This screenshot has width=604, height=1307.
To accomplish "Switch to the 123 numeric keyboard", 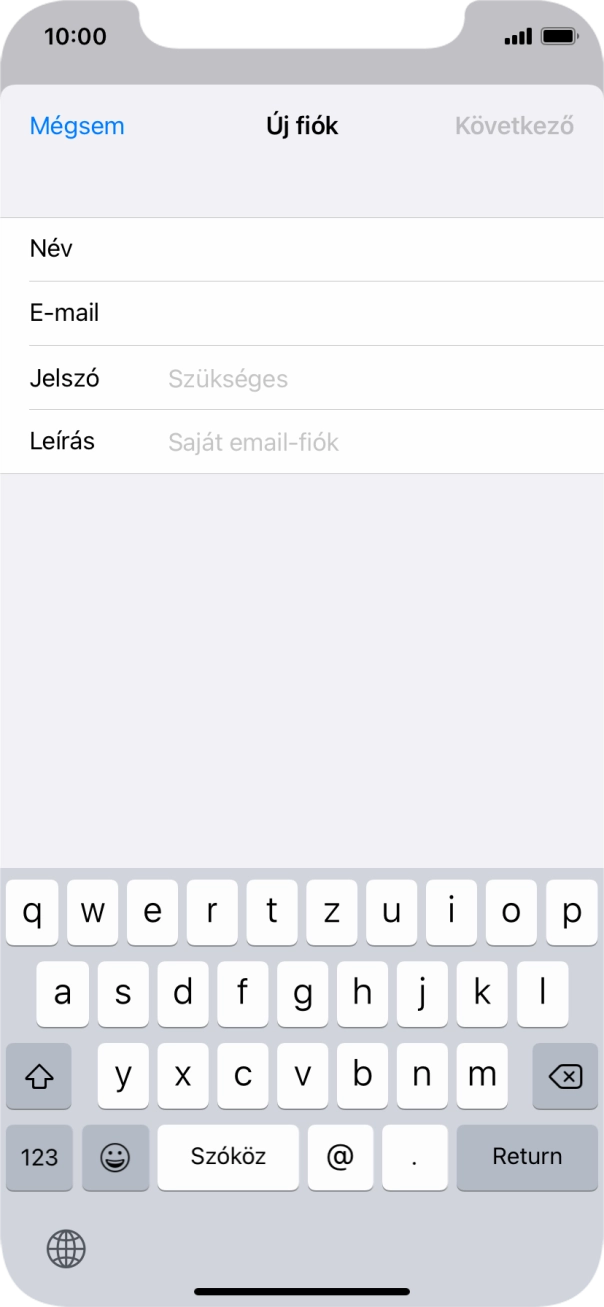I will click(39, 1157).
